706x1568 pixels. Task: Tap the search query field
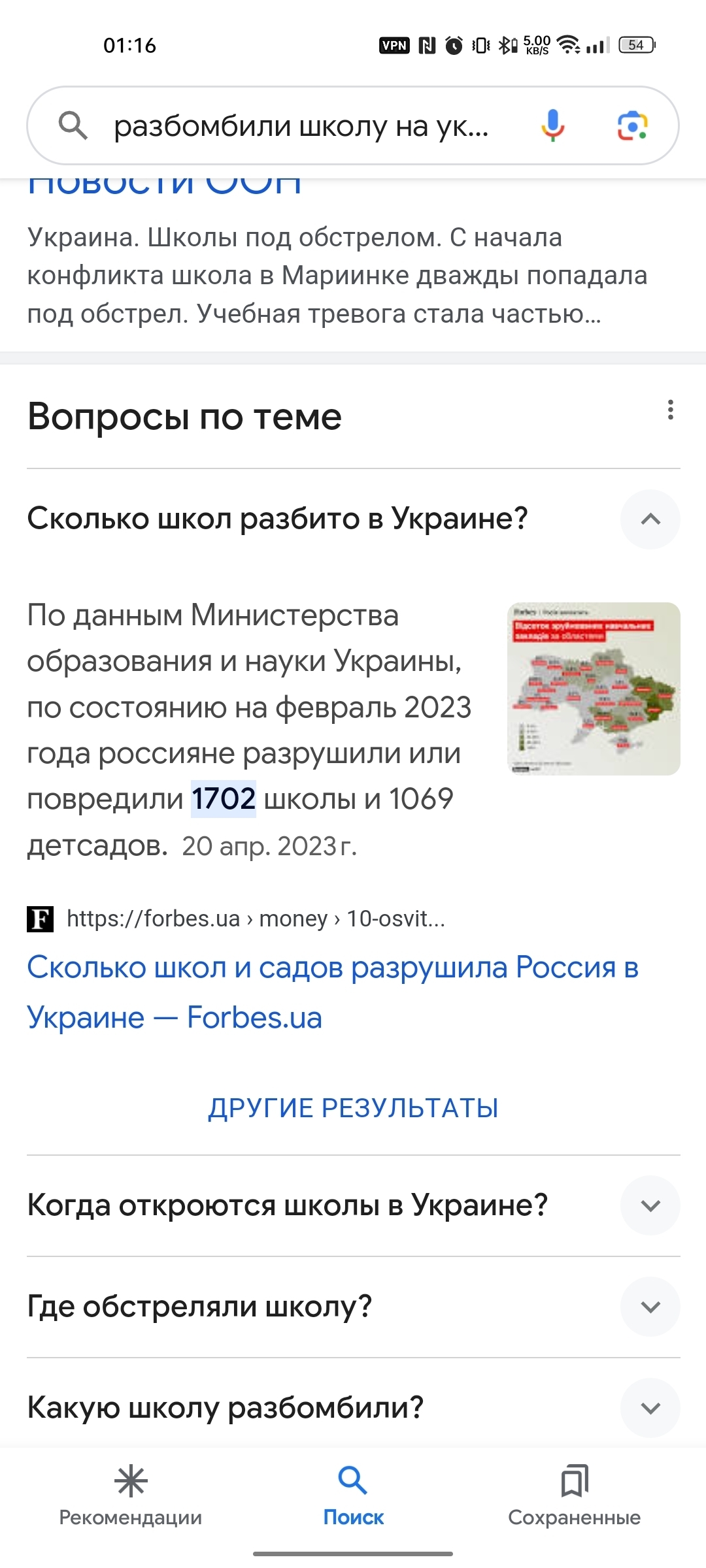pyautogui.click(x=301, y=126)
